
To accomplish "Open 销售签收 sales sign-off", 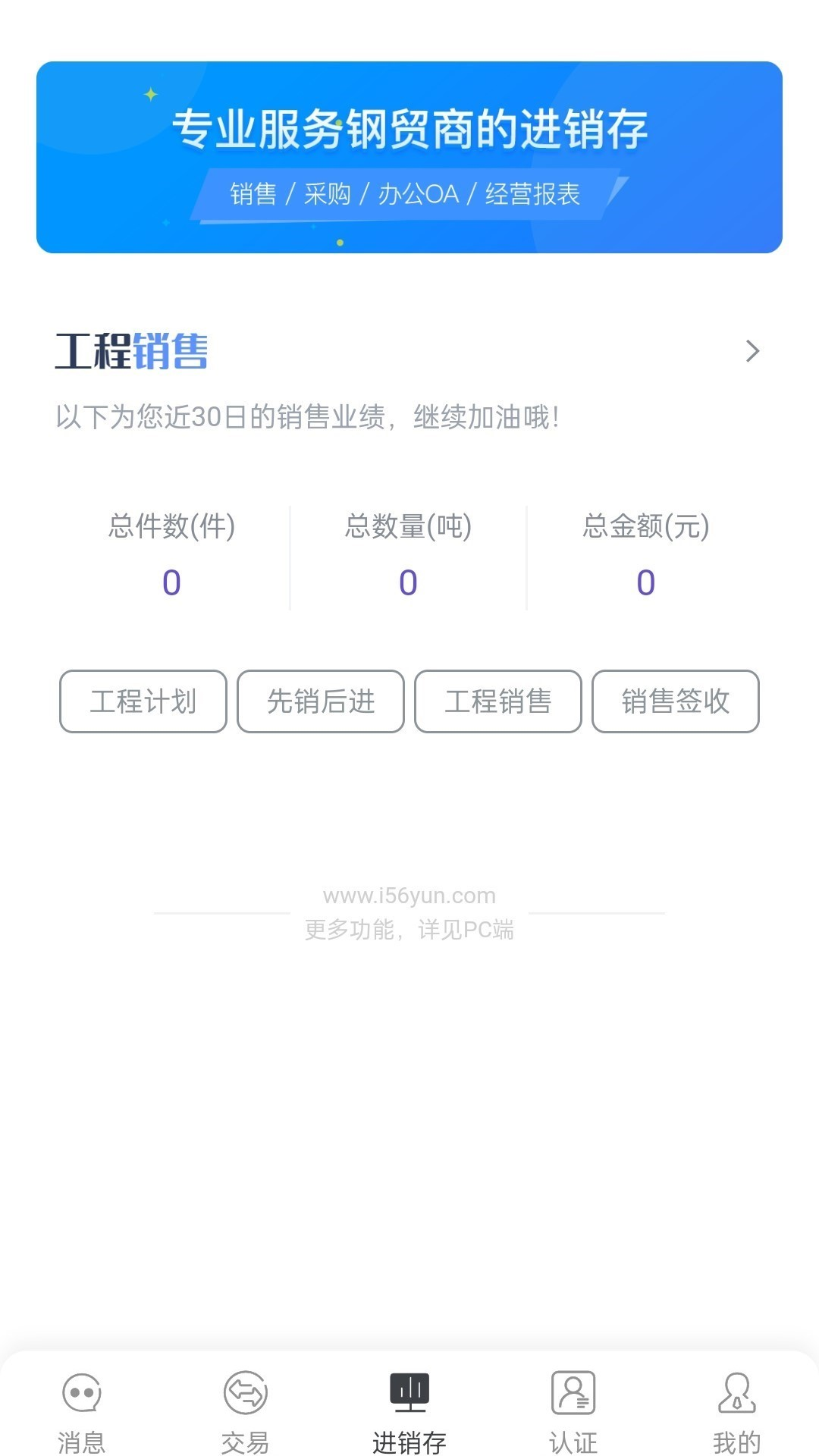I will coord(675,702).
